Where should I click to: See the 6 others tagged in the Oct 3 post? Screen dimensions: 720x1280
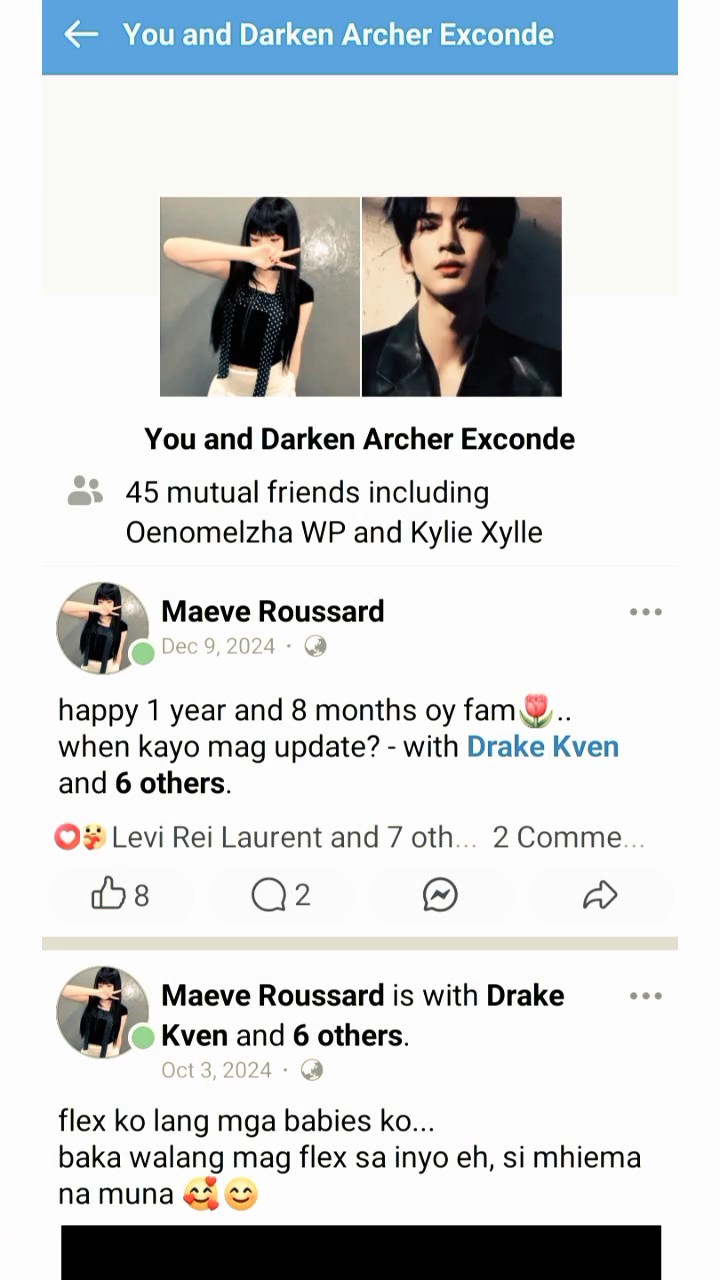348,1035
